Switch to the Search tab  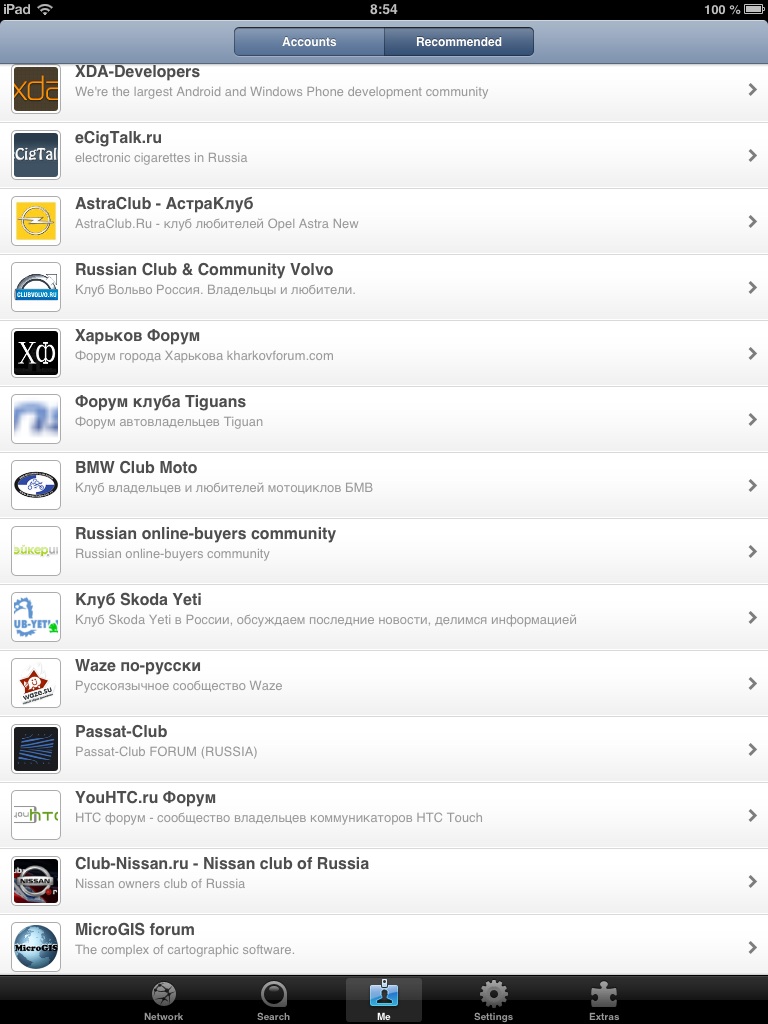coord(273,1000)
